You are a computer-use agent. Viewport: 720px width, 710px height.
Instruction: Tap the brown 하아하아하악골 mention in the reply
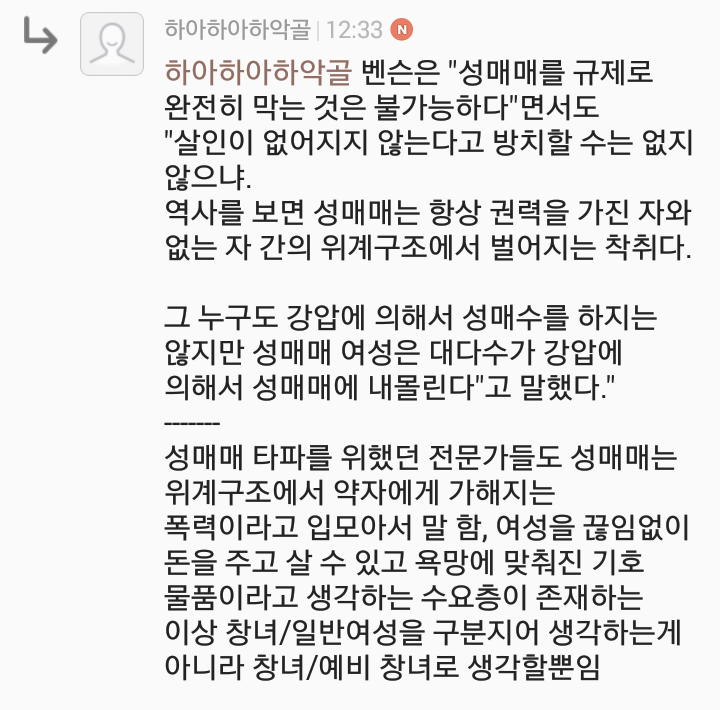pyautogui.click(x=258, y=73)
